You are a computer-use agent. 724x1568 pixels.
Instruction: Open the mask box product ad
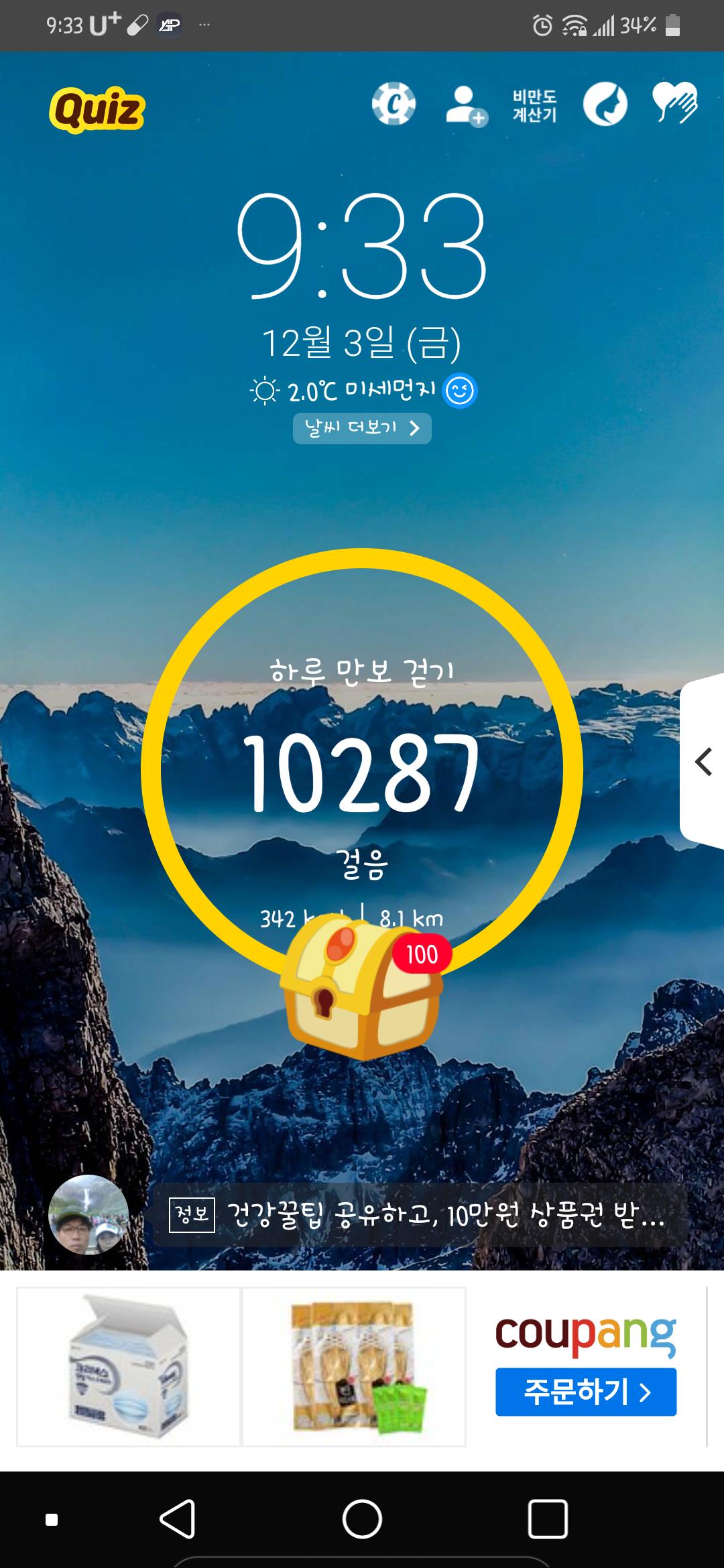128,1367
